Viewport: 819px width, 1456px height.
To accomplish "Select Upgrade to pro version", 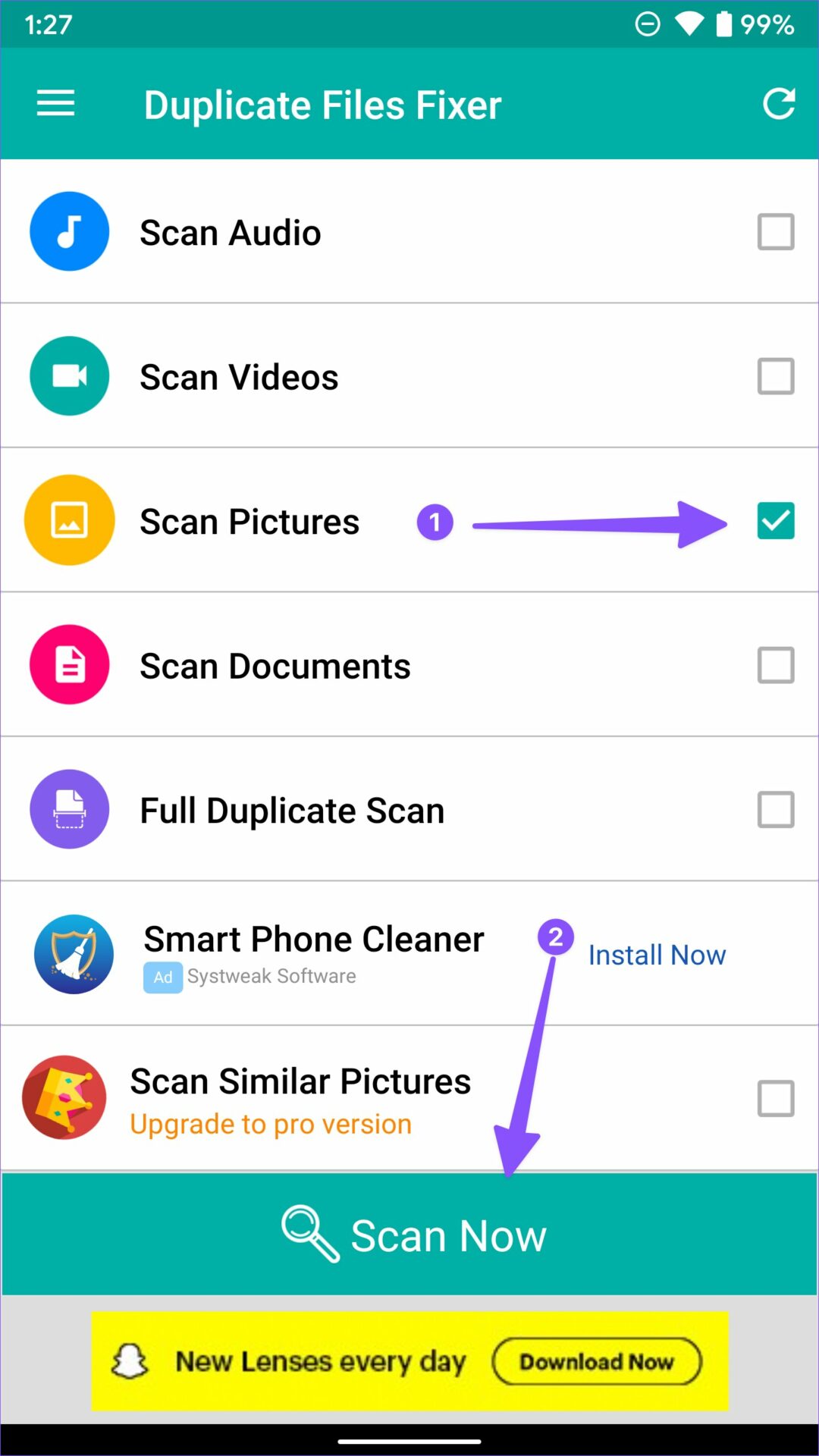I will point(271,1124).
